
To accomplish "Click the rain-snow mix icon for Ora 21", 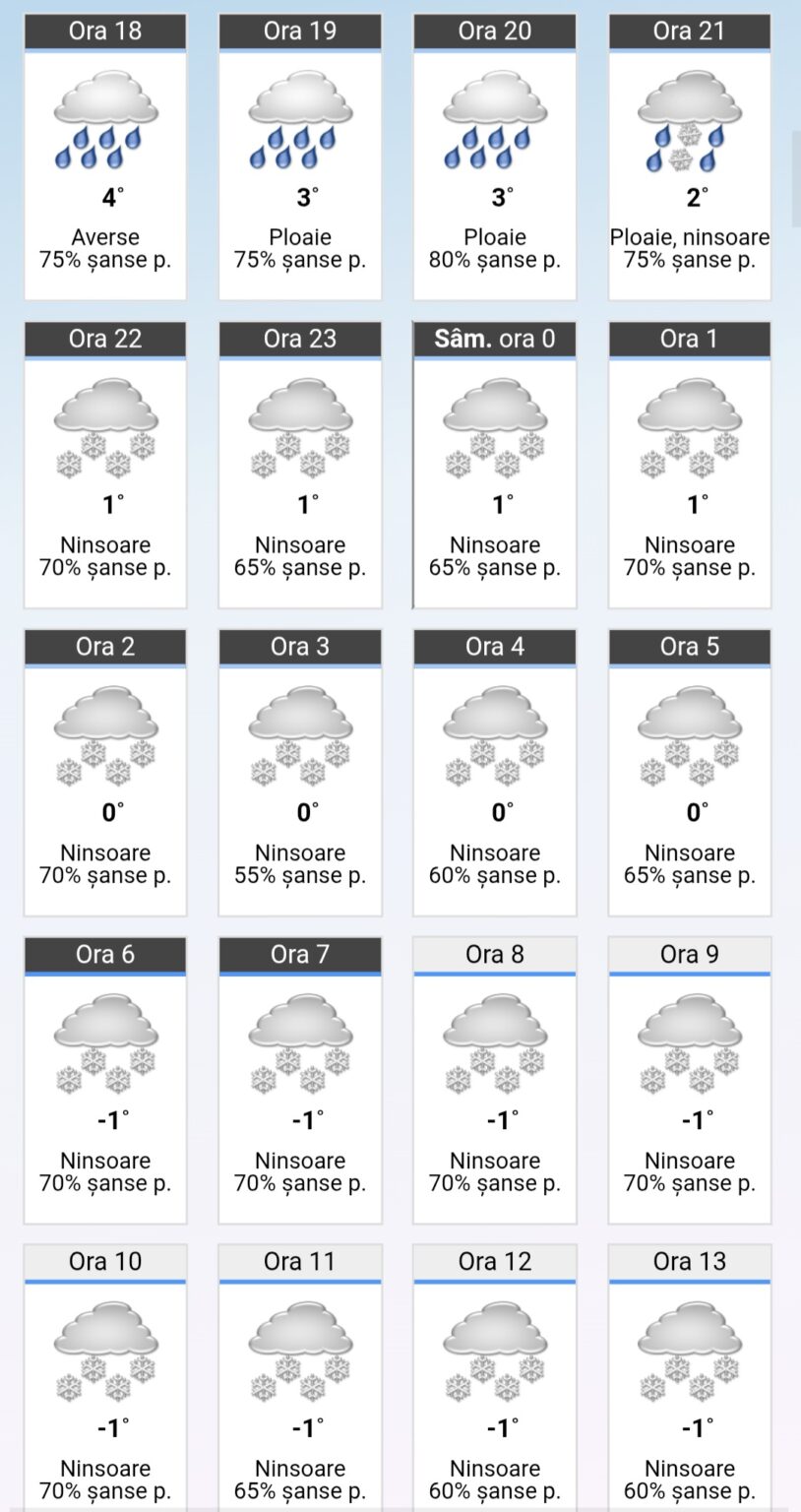I will [x=689, y=123].
